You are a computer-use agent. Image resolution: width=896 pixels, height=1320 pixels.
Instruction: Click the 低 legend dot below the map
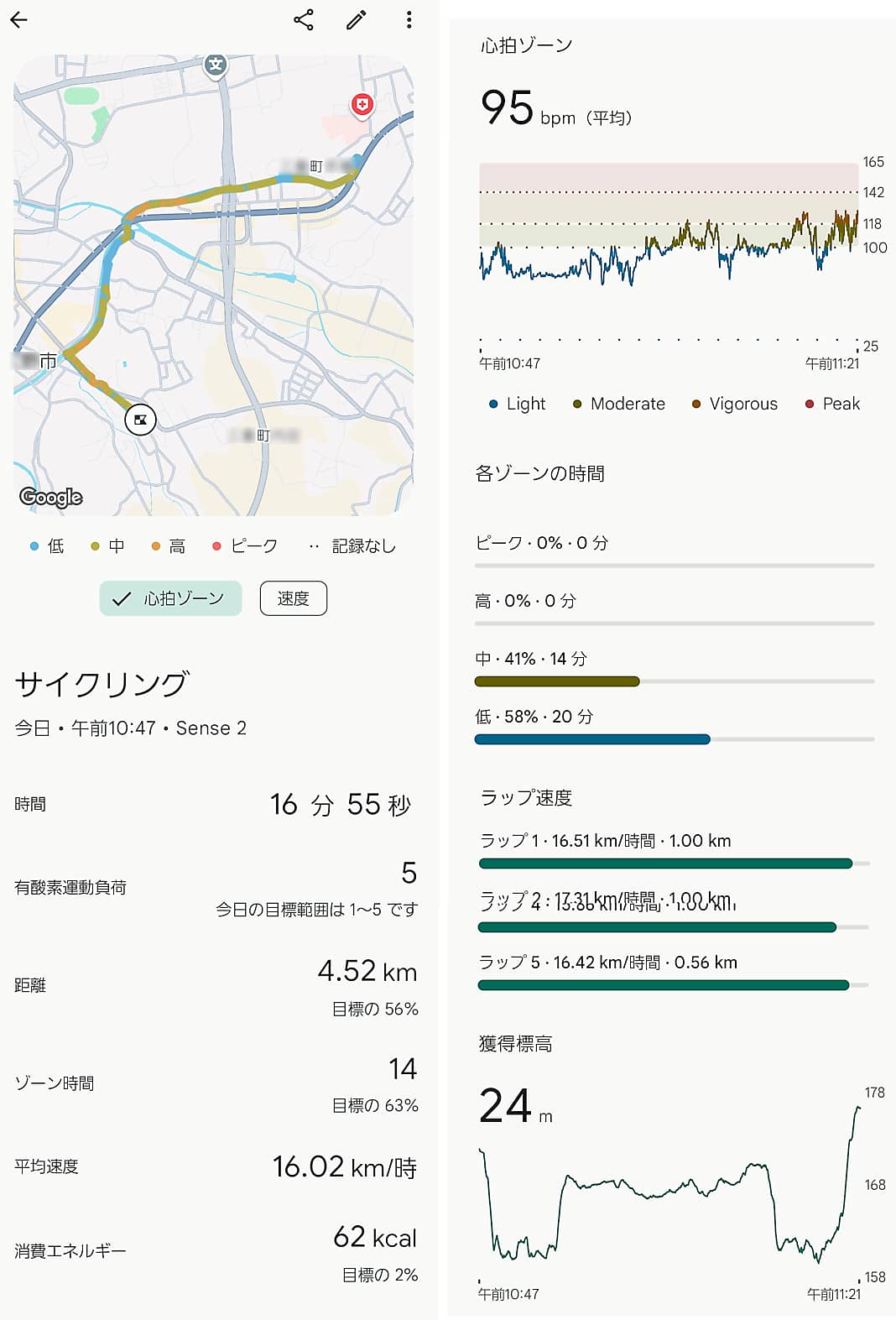(x=34, y=546)
